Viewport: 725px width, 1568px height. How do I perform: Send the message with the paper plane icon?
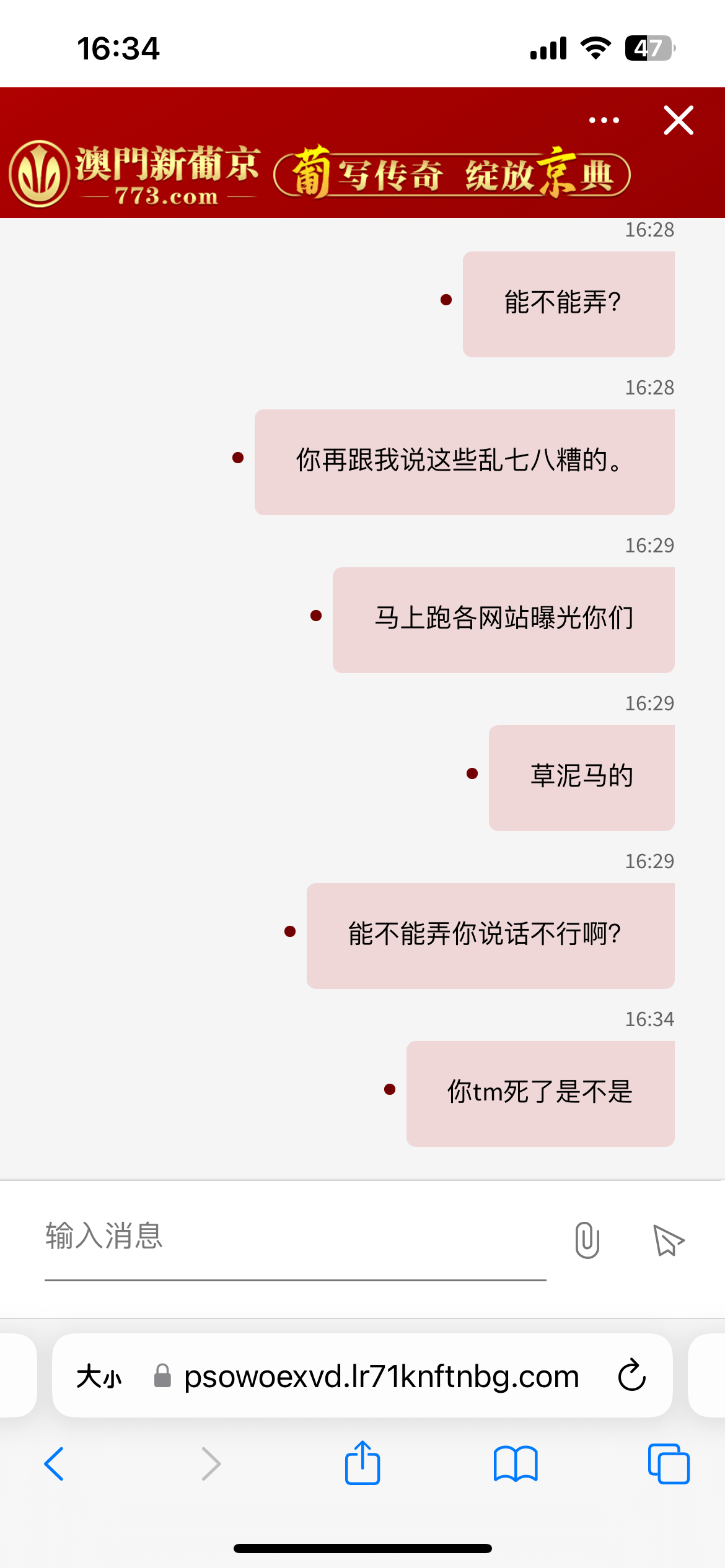pyautogui.click(x=668, y=1240)
